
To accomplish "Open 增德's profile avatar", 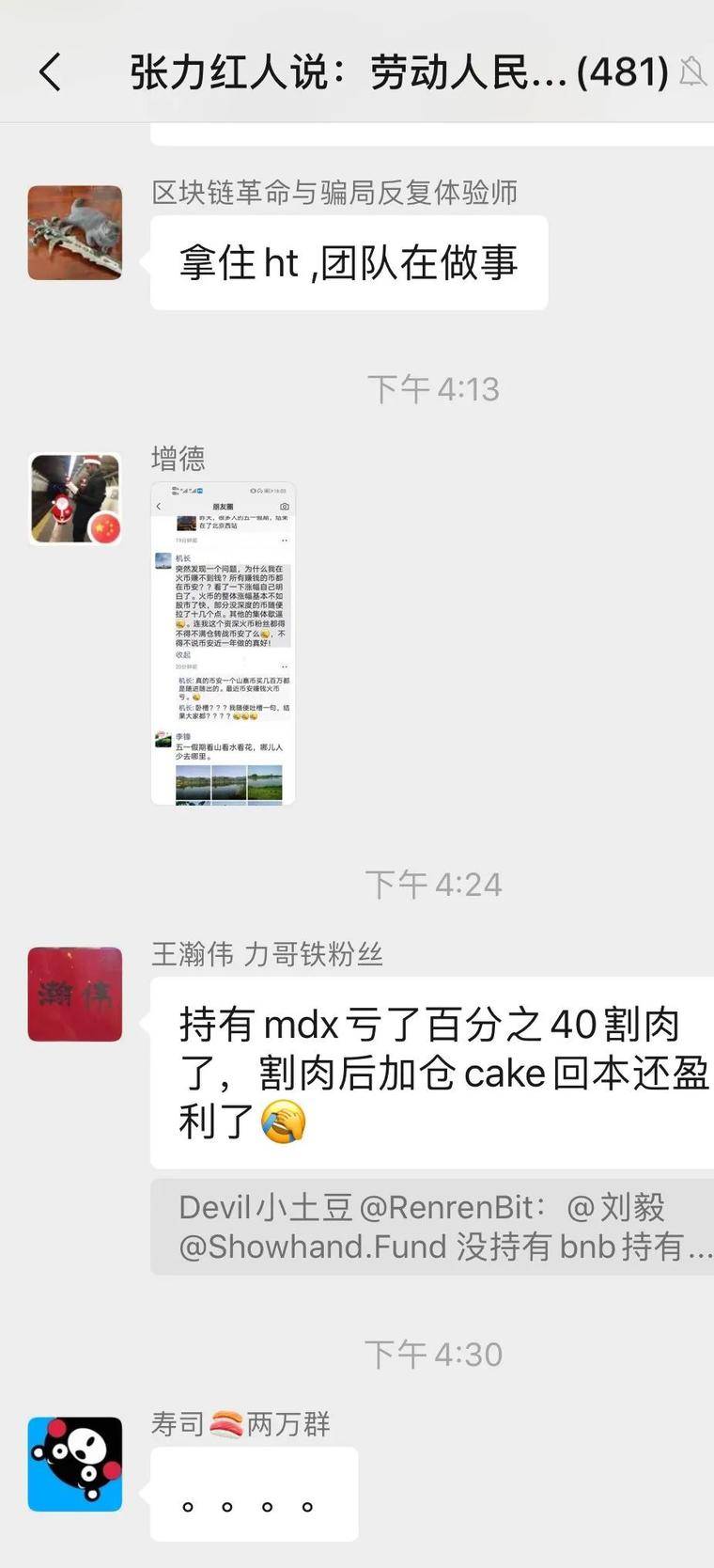I will [x=75, y=500].
